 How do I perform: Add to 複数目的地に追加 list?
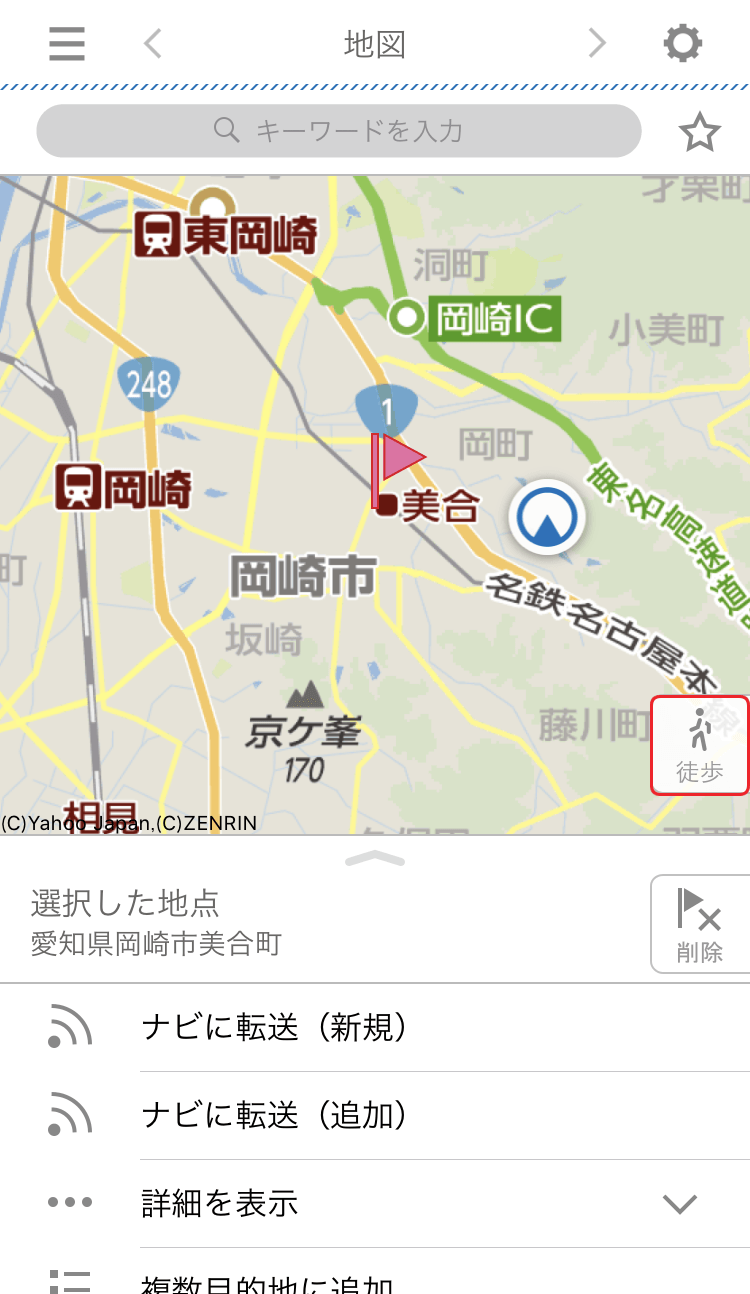tap(375, 1272)
